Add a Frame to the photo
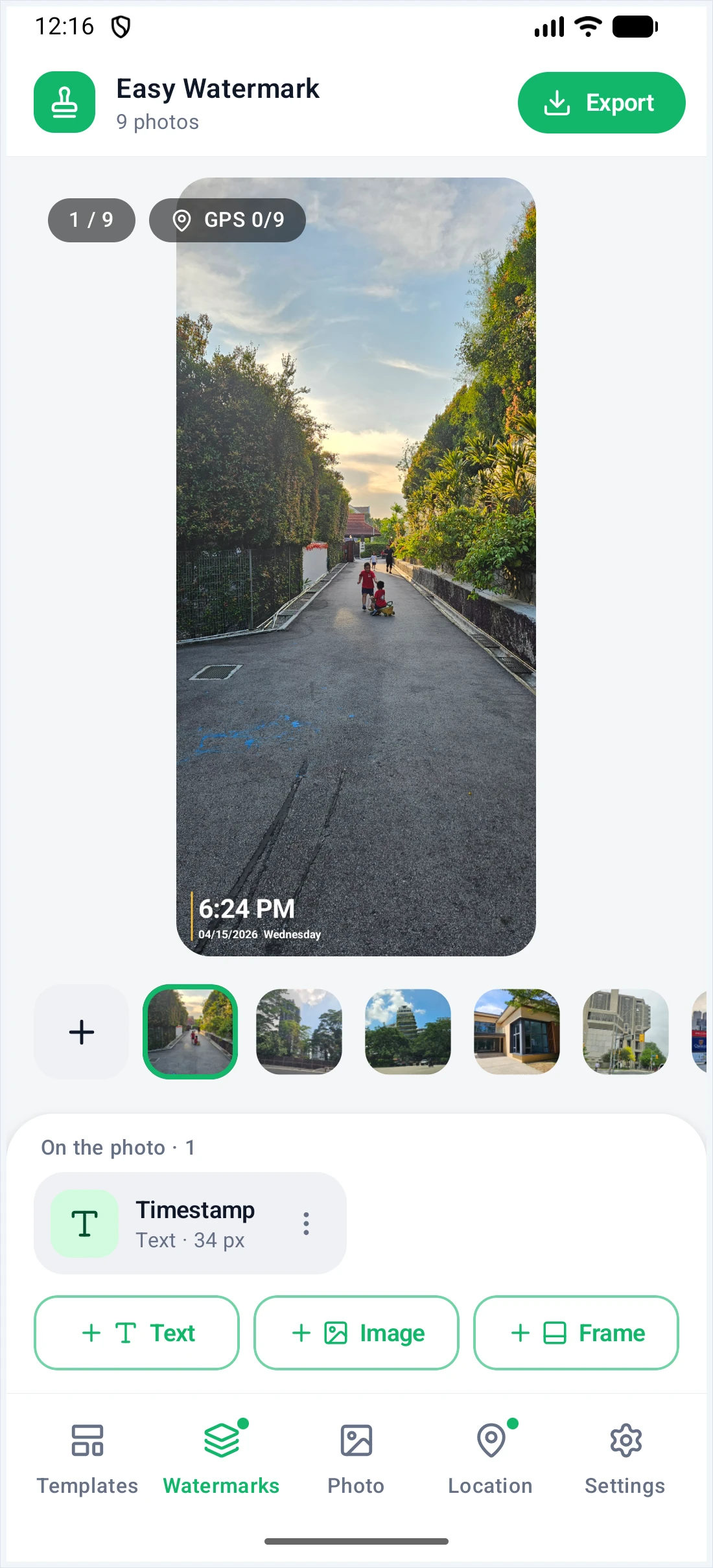The width and height of the screenshot is (713, 1568). [576, 1333]
